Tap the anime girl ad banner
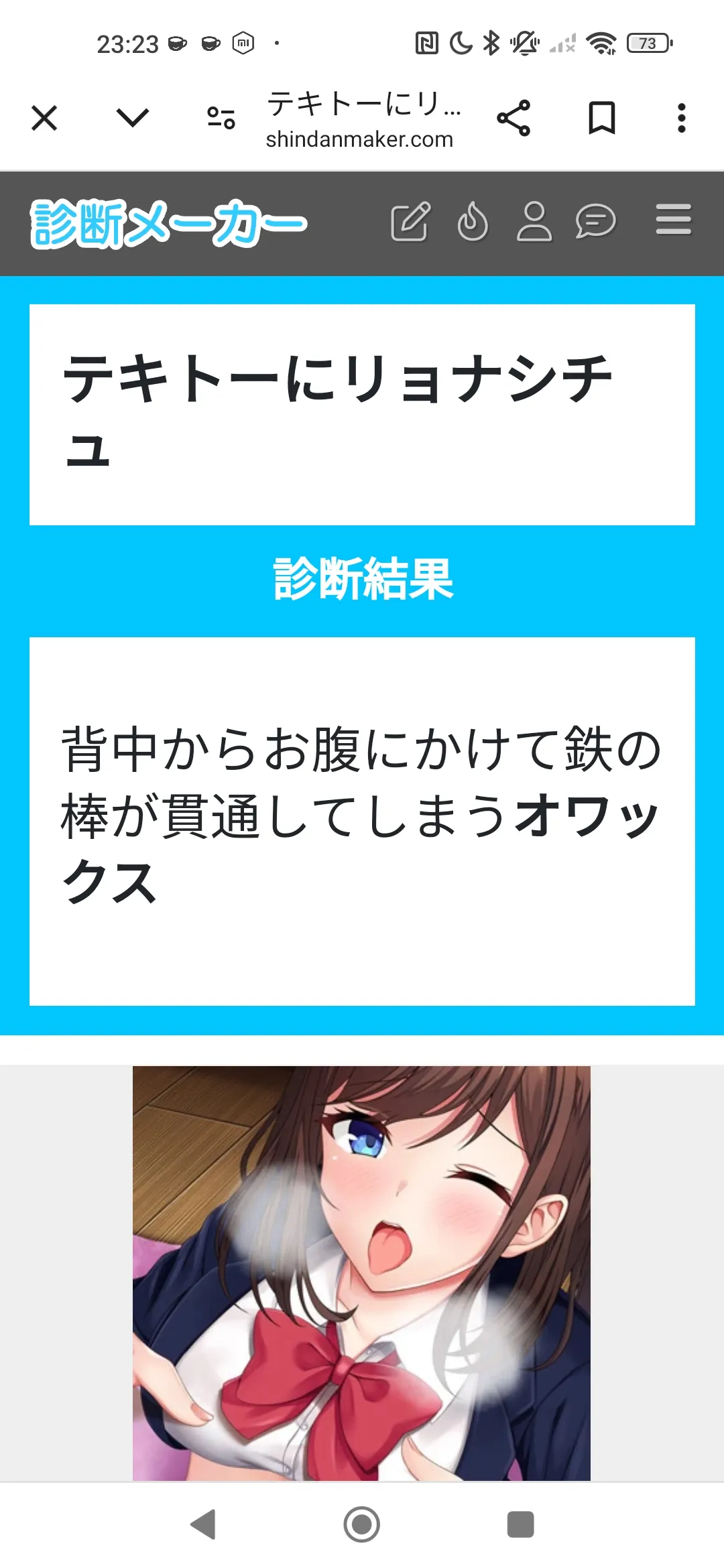Screen dimensions: 724x1568 point(361,1272)
